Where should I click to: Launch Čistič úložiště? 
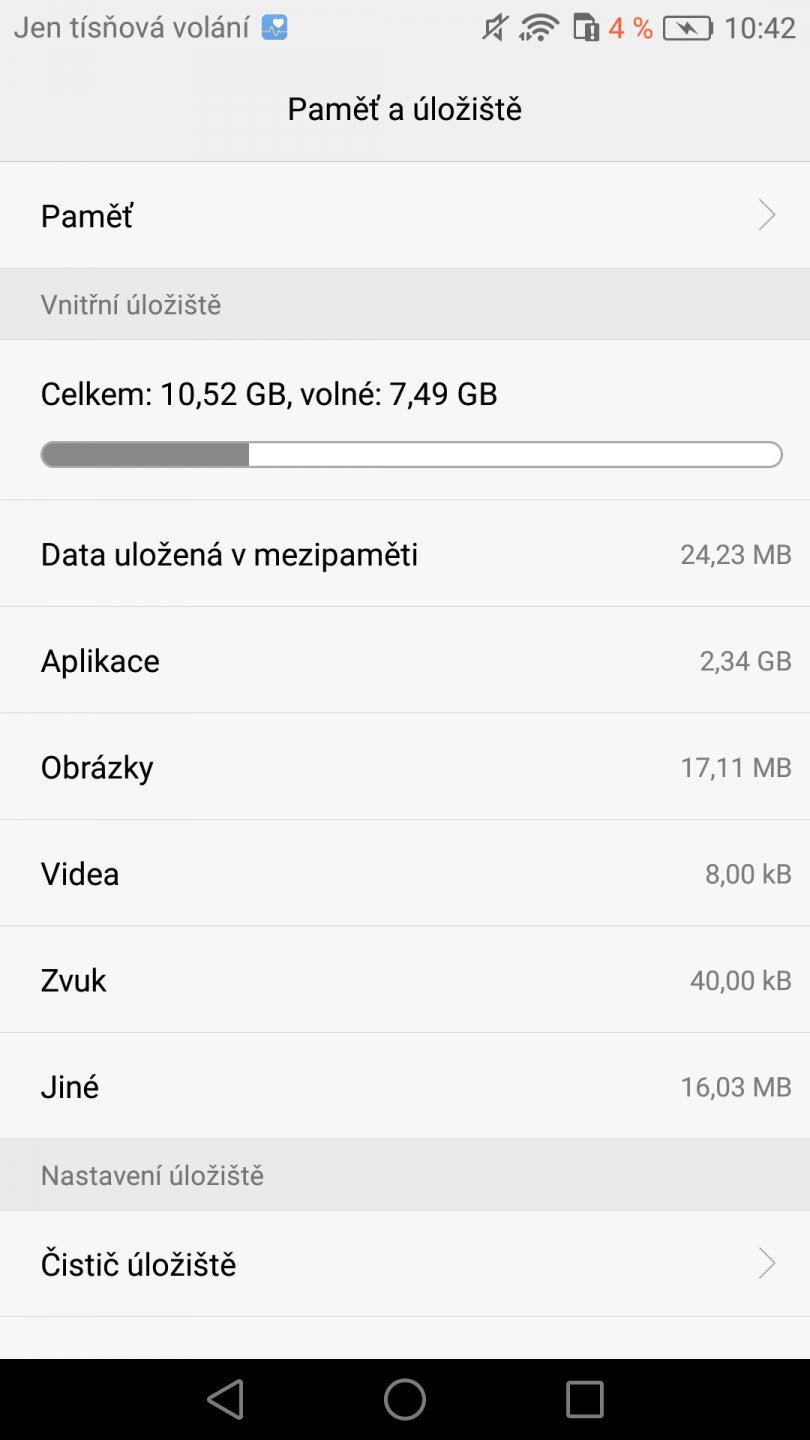405,1263
